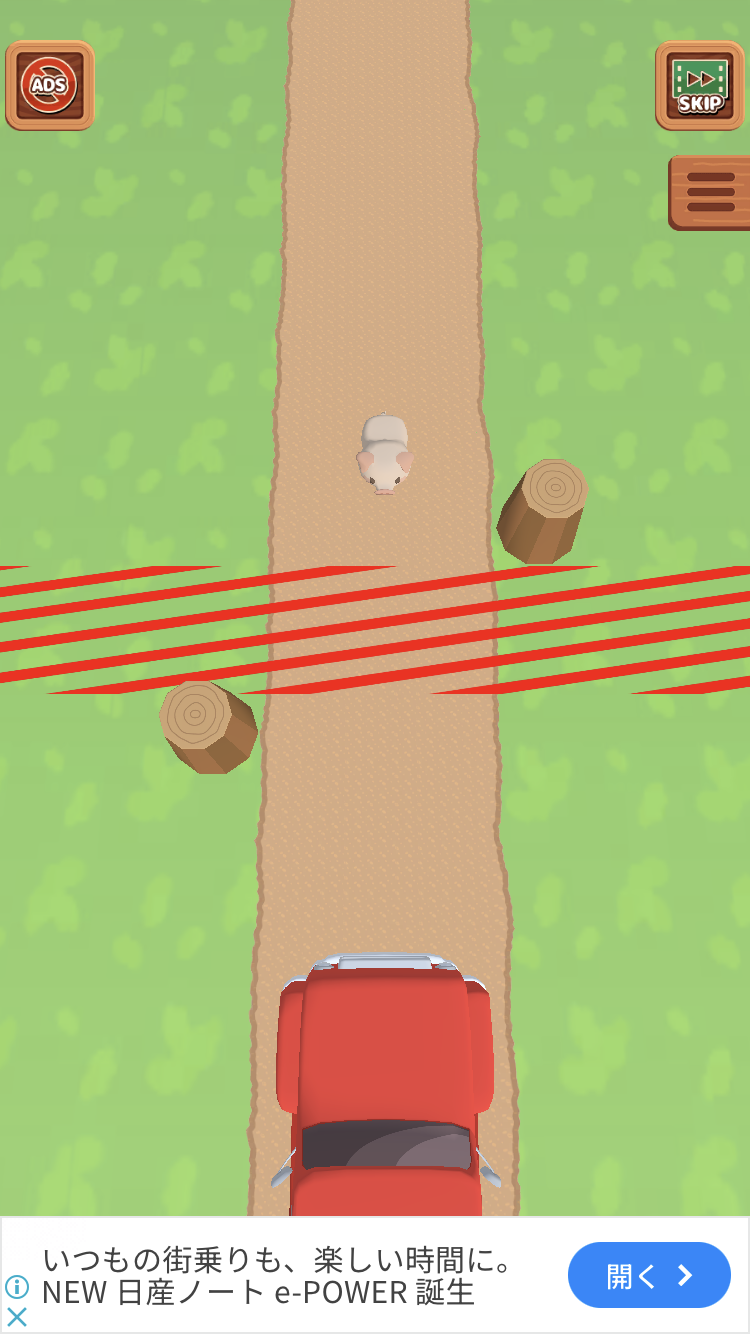Tap the hamster on the dirt road
This screenshot has width=750, height=1334.
click(x=384, y=453)
